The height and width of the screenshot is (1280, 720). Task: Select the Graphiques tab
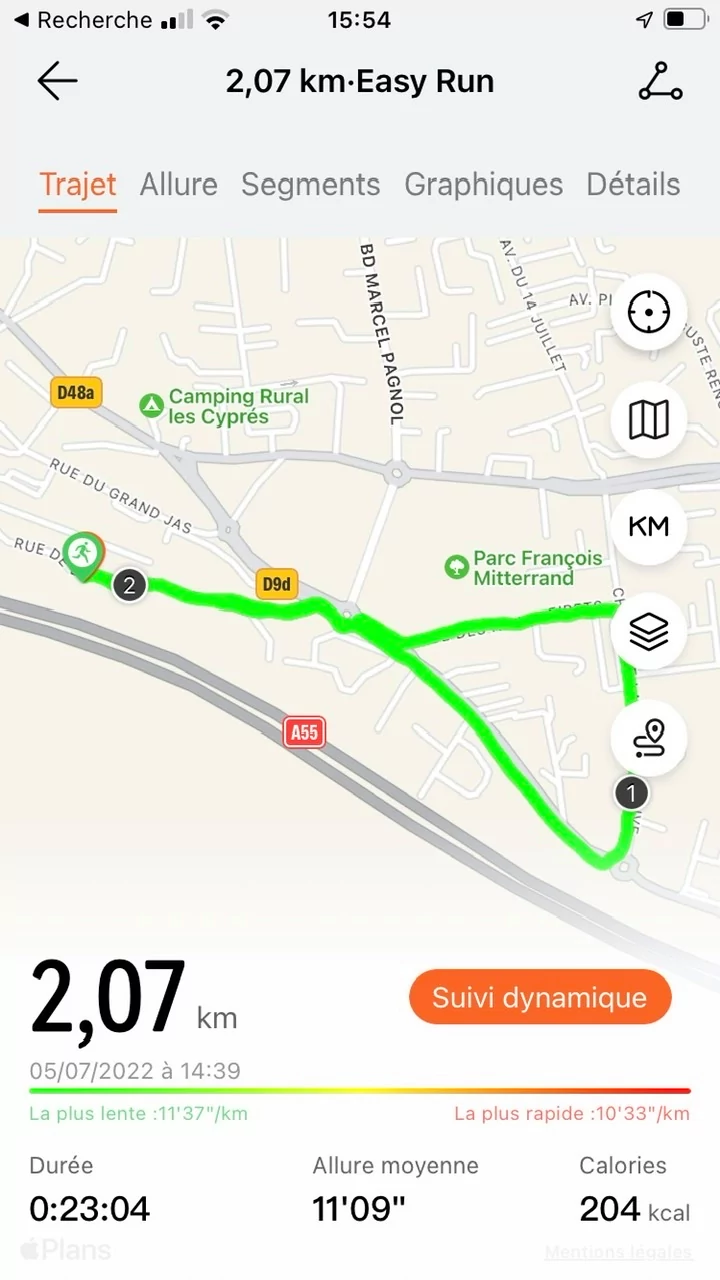pos(483,185)
